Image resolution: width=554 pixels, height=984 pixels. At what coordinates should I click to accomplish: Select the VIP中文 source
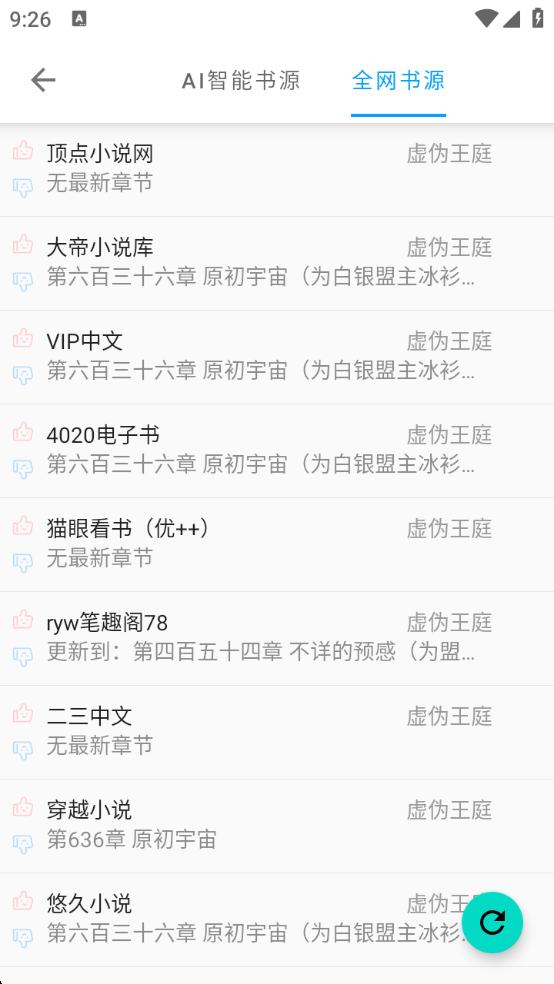click(277, 357)
